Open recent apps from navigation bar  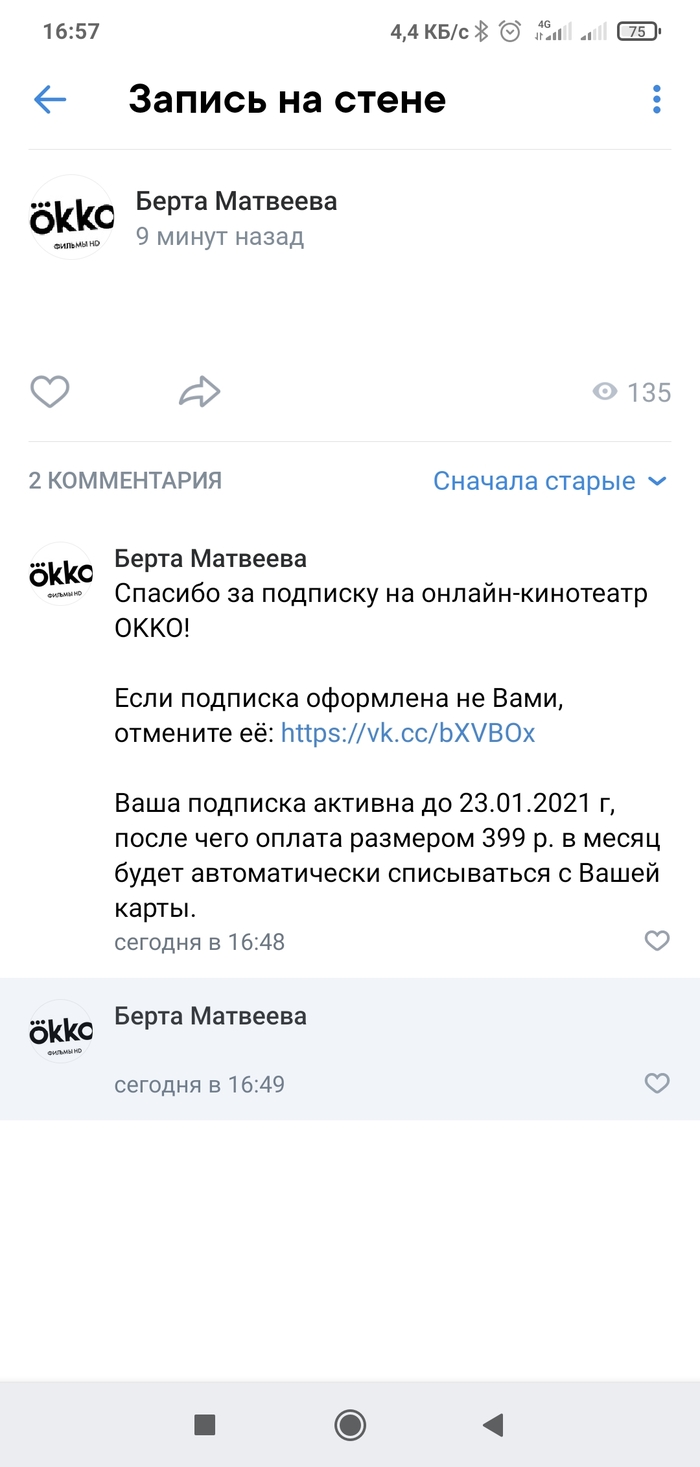(205, 1424)
